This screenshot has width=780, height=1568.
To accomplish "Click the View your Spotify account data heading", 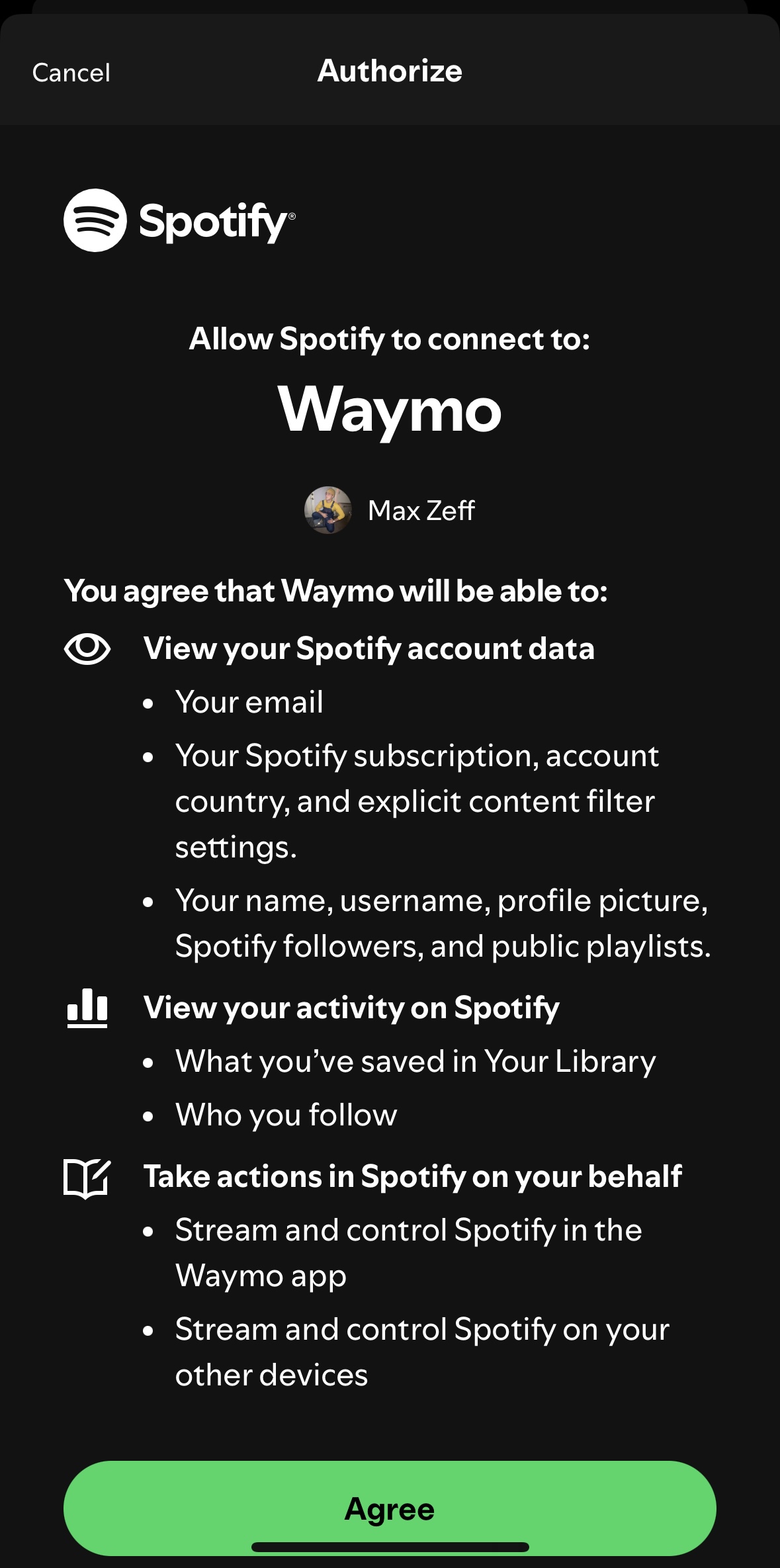I will [x=370, y=648].
